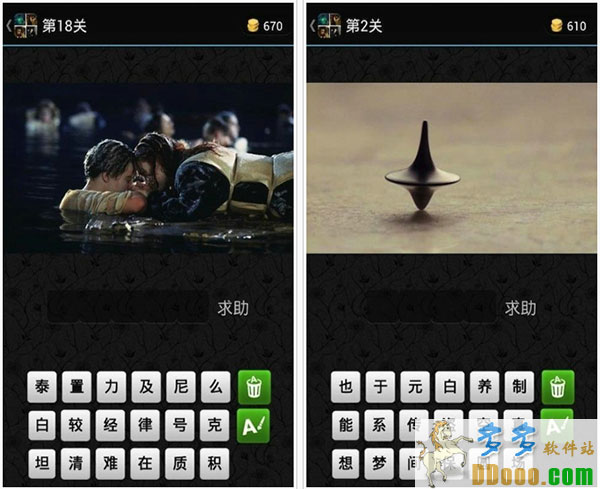Image resolution: width=600 pixels, height=489 pixels.
Task: Ask for help (求助) on 第2关
Action: (519, 308)
